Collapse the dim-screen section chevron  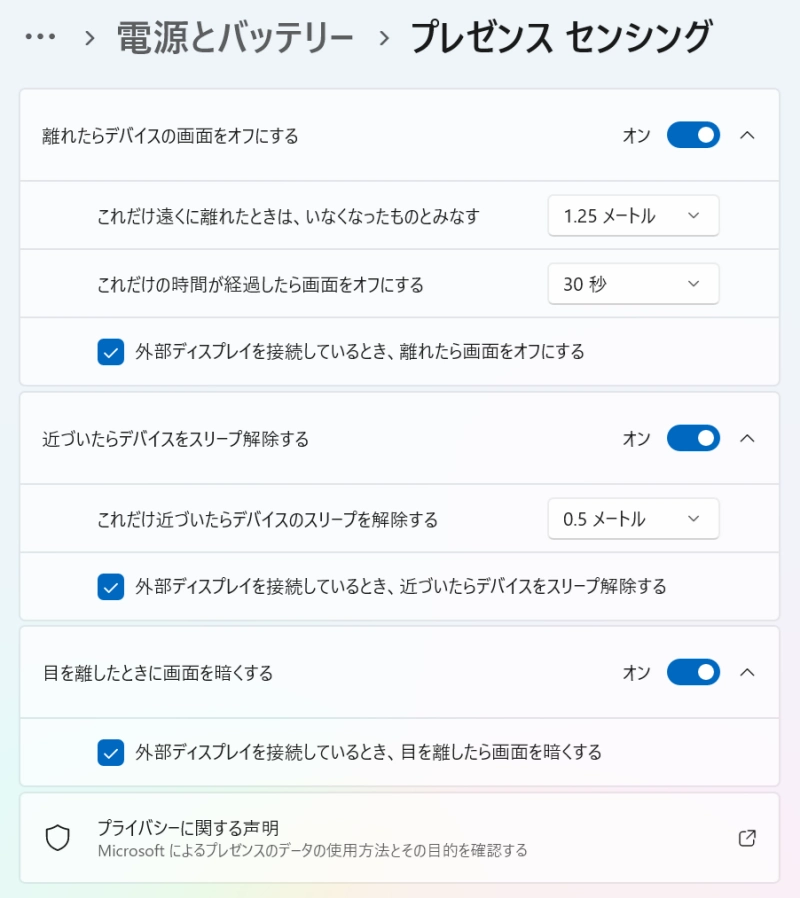[748, 672]
